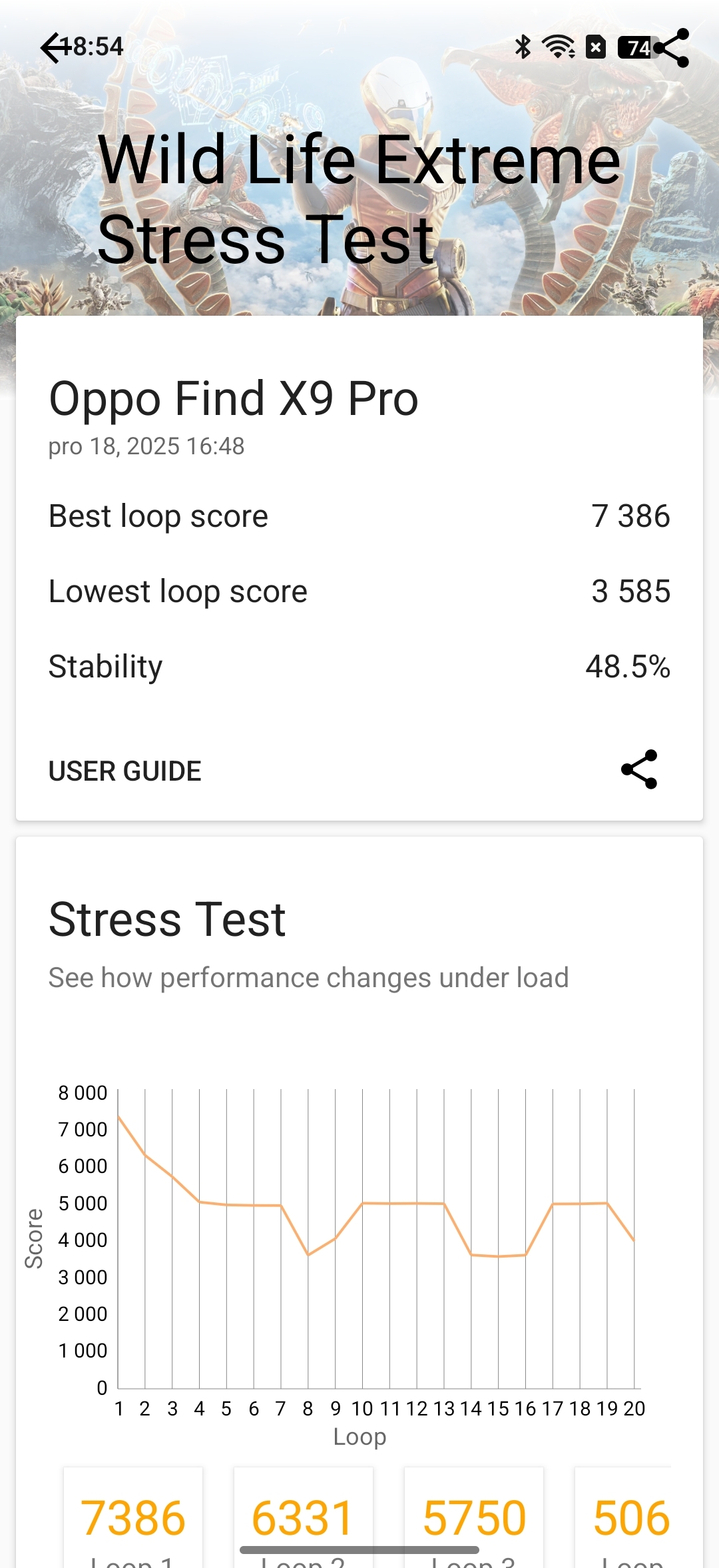Tap the Lowest loop score row
This screenshot has width=719, height=1568.
[359, 591]
